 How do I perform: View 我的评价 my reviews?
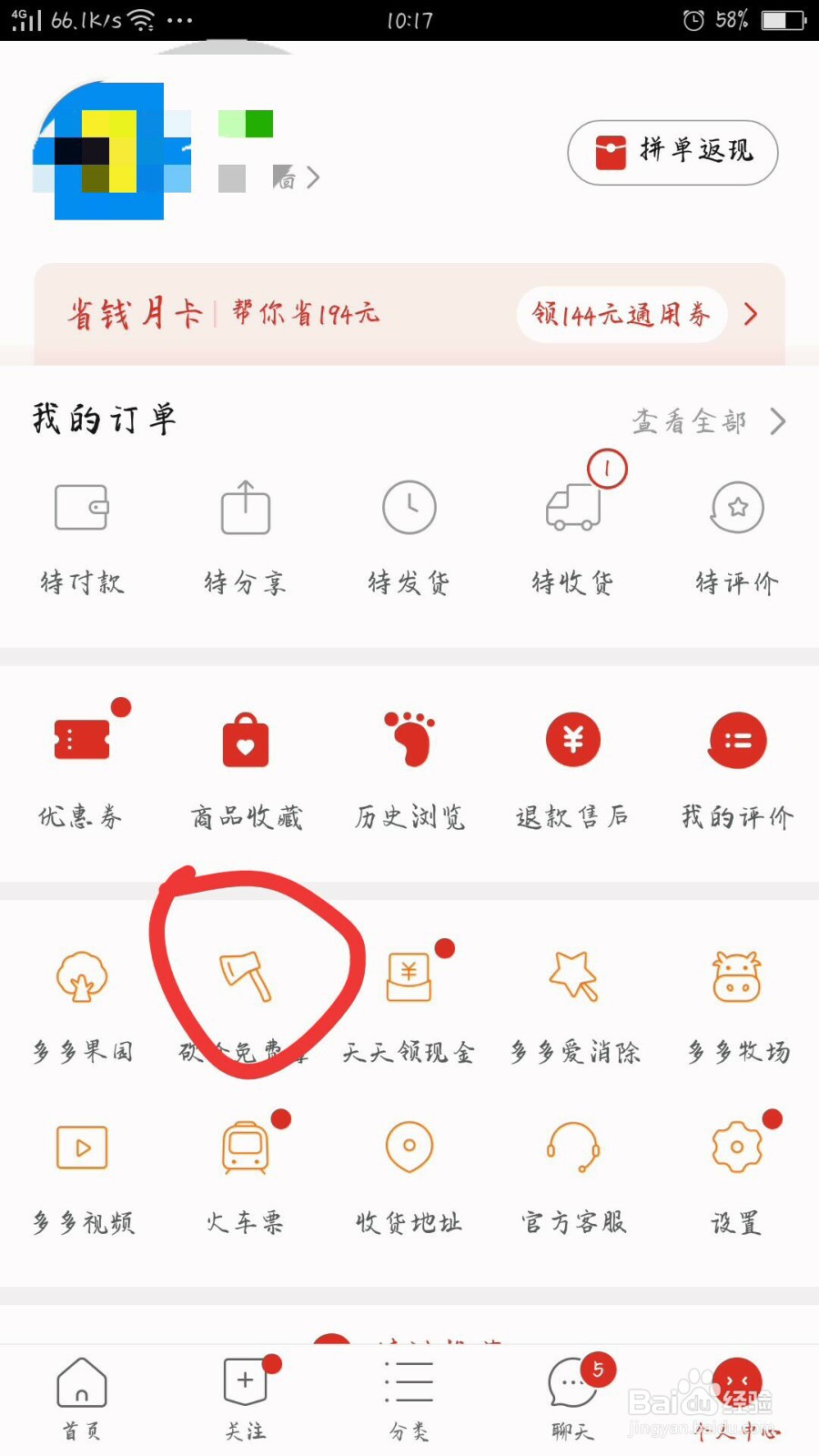tap(737, 769)
